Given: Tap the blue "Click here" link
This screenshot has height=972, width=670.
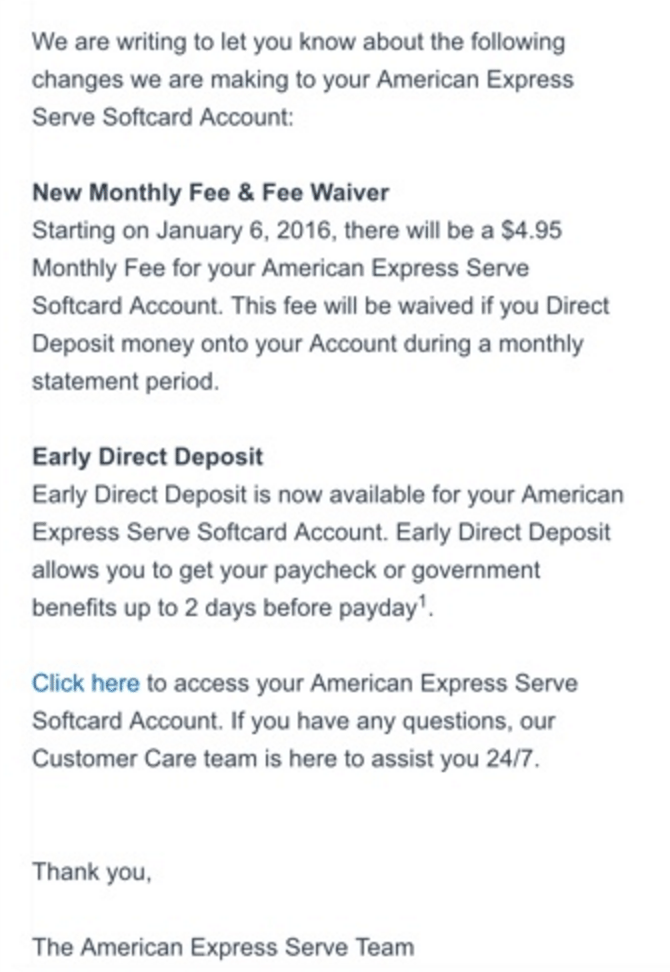Looking at the screenshot, I should (x=85, y=684).
